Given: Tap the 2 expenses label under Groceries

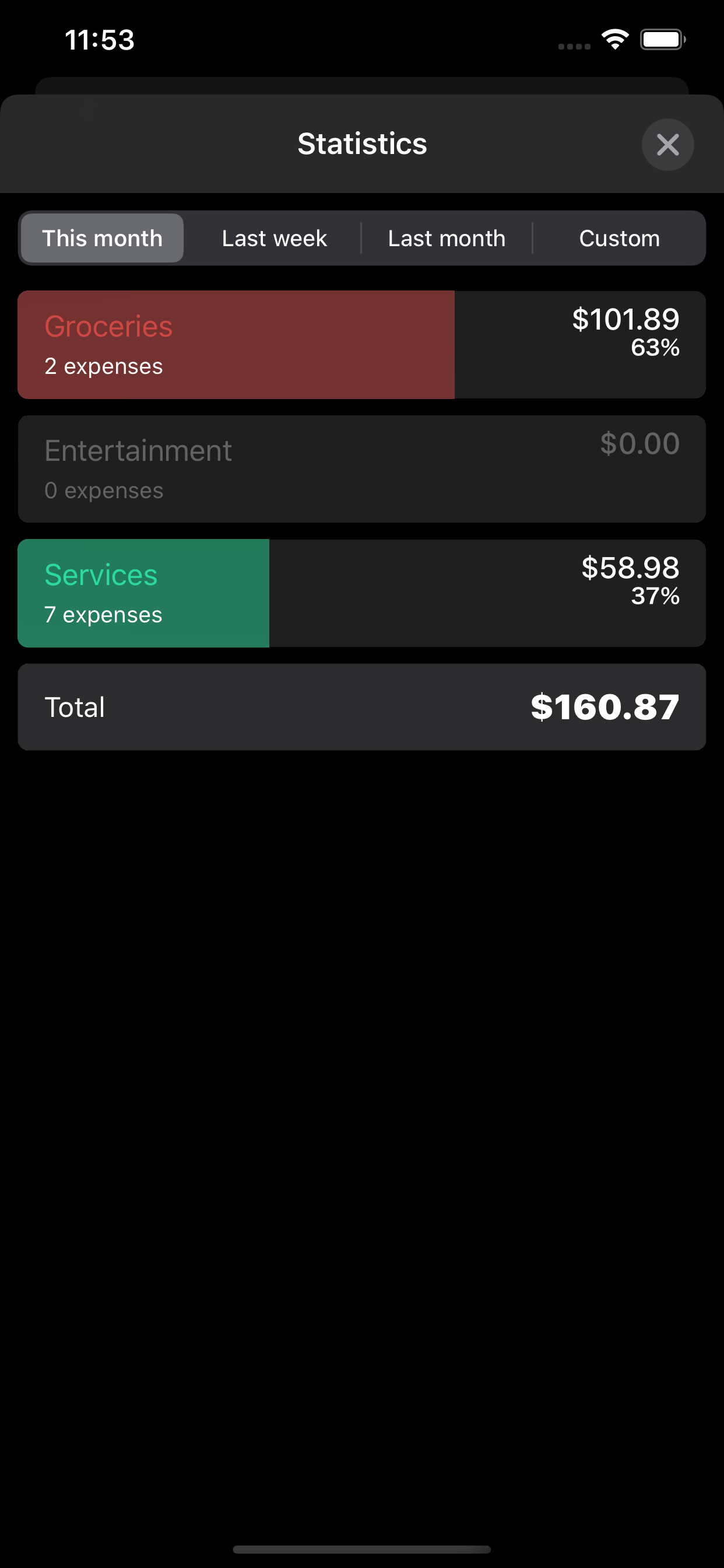Looking at the screenshot, I should point(103,366).
